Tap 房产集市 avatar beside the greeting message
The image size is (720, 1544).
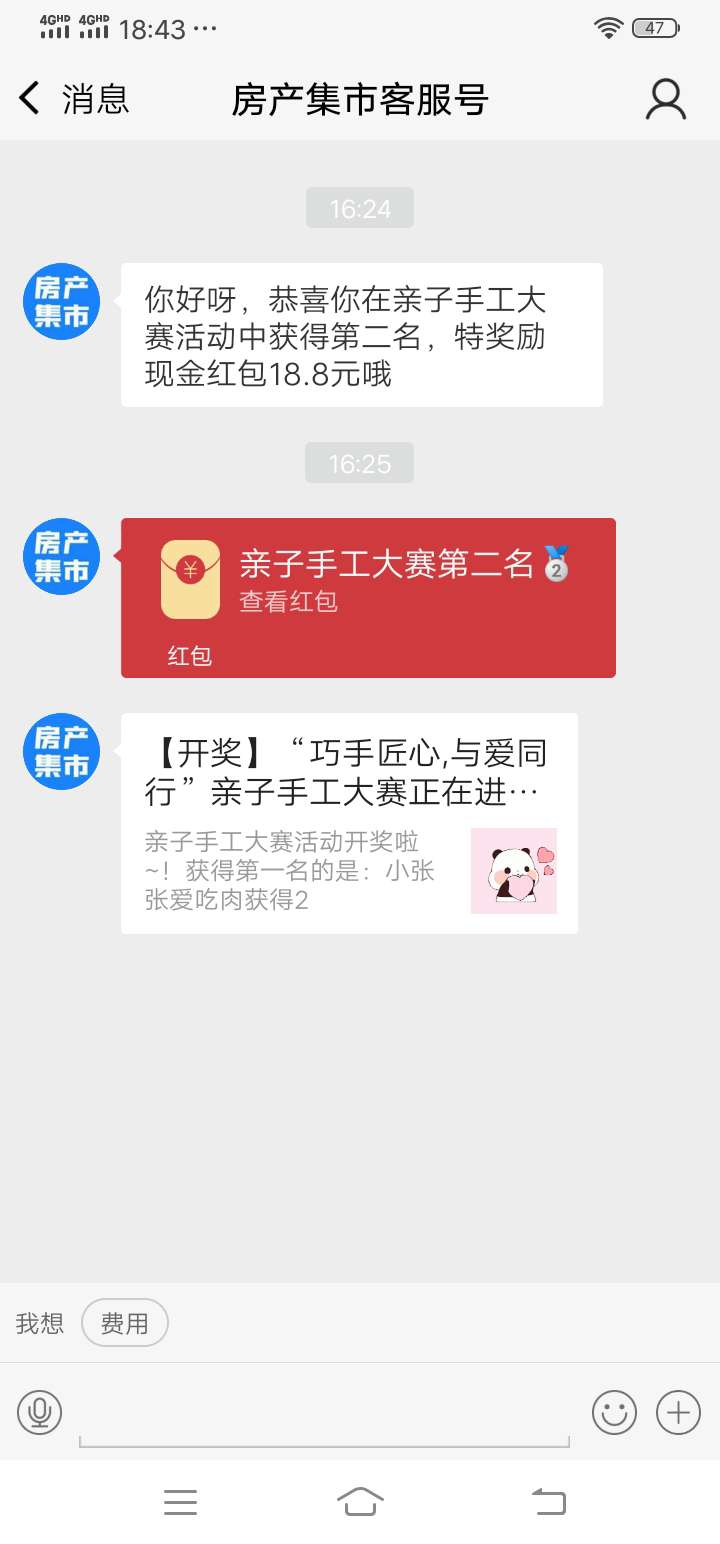tap(62, 302)
